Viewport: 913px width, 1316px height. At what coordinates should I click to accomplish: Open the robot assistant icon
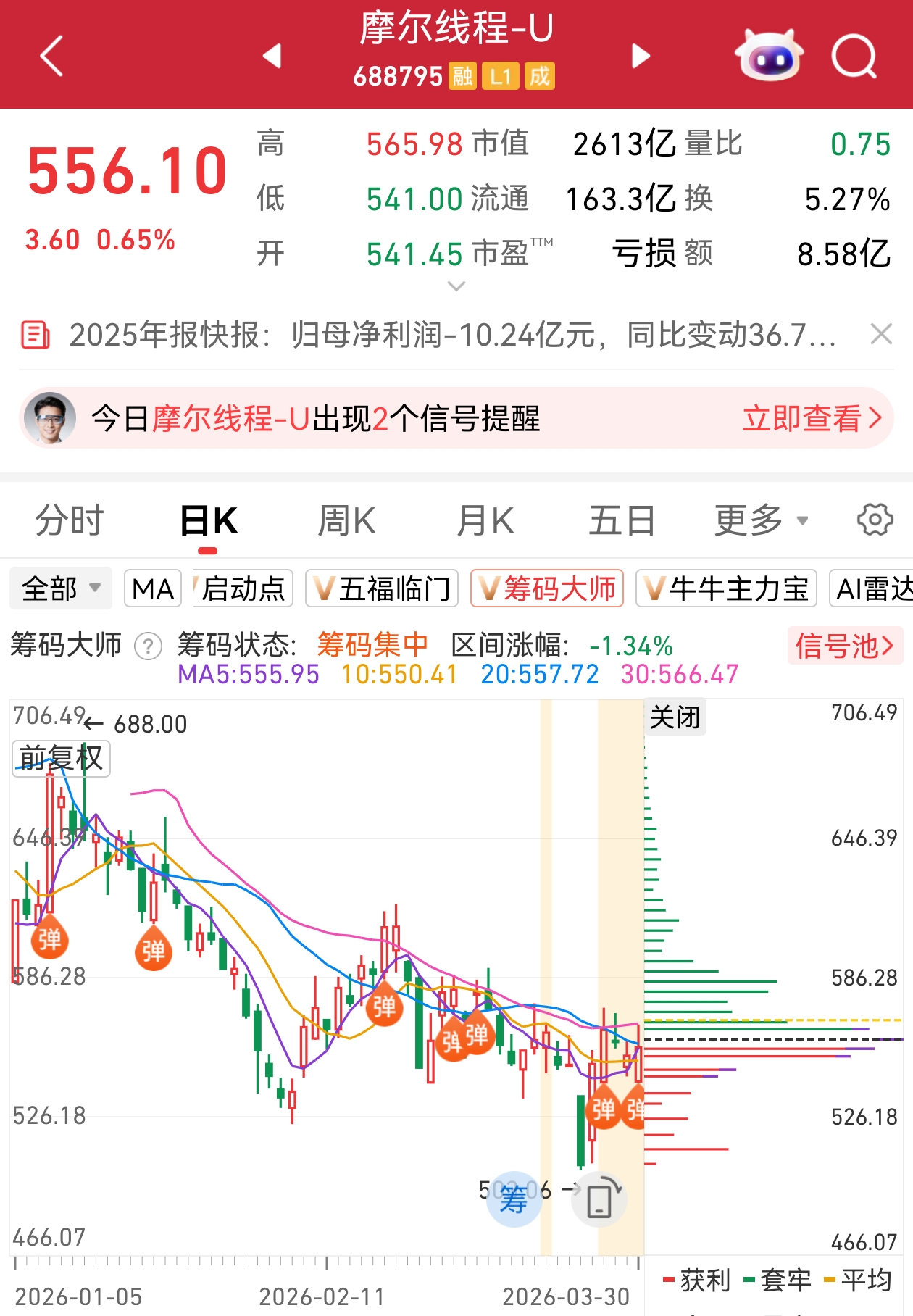pyautogui.click(x=769, y=56)
